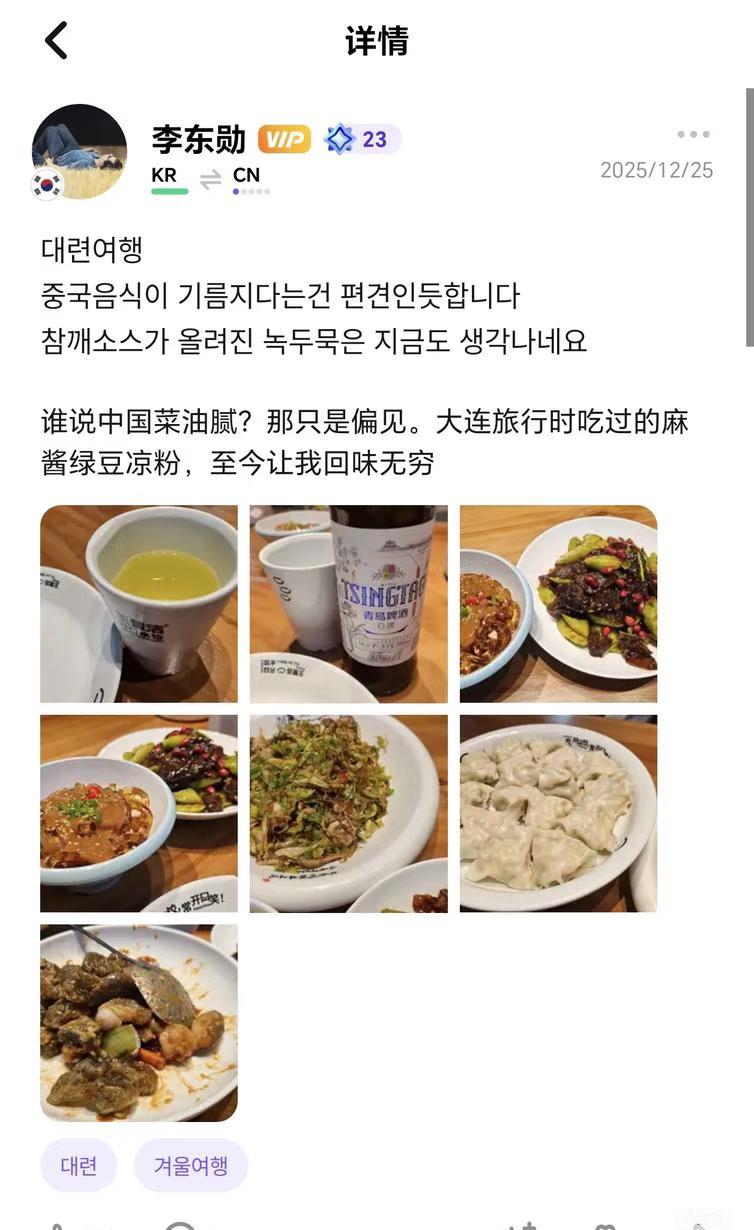Open the 겨울여행 tag

pos(191,1165)
